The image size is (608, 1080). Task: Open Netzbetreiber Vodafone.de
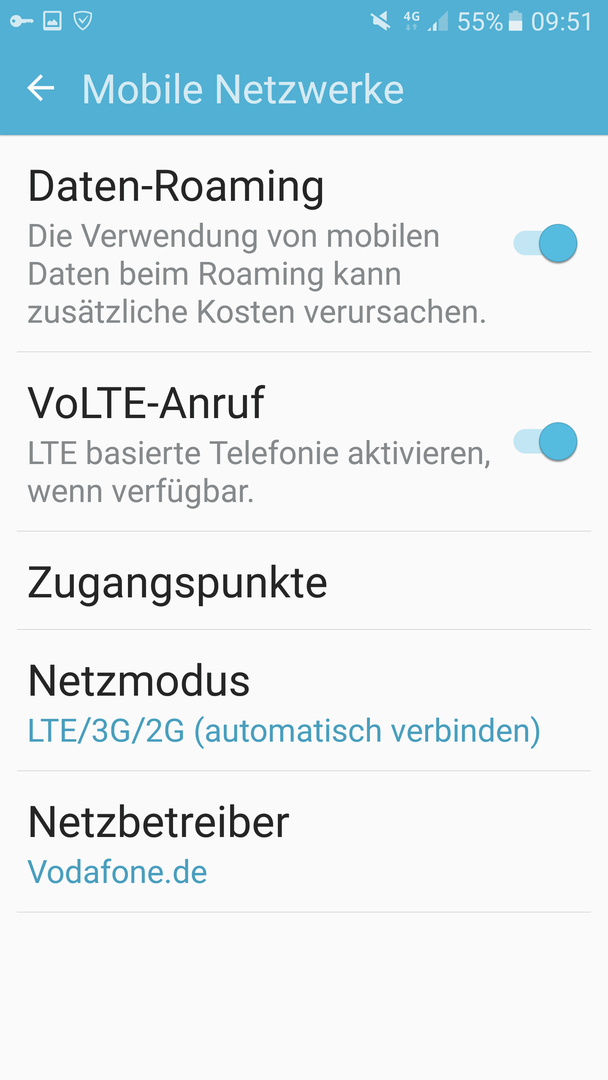(304, 842)
